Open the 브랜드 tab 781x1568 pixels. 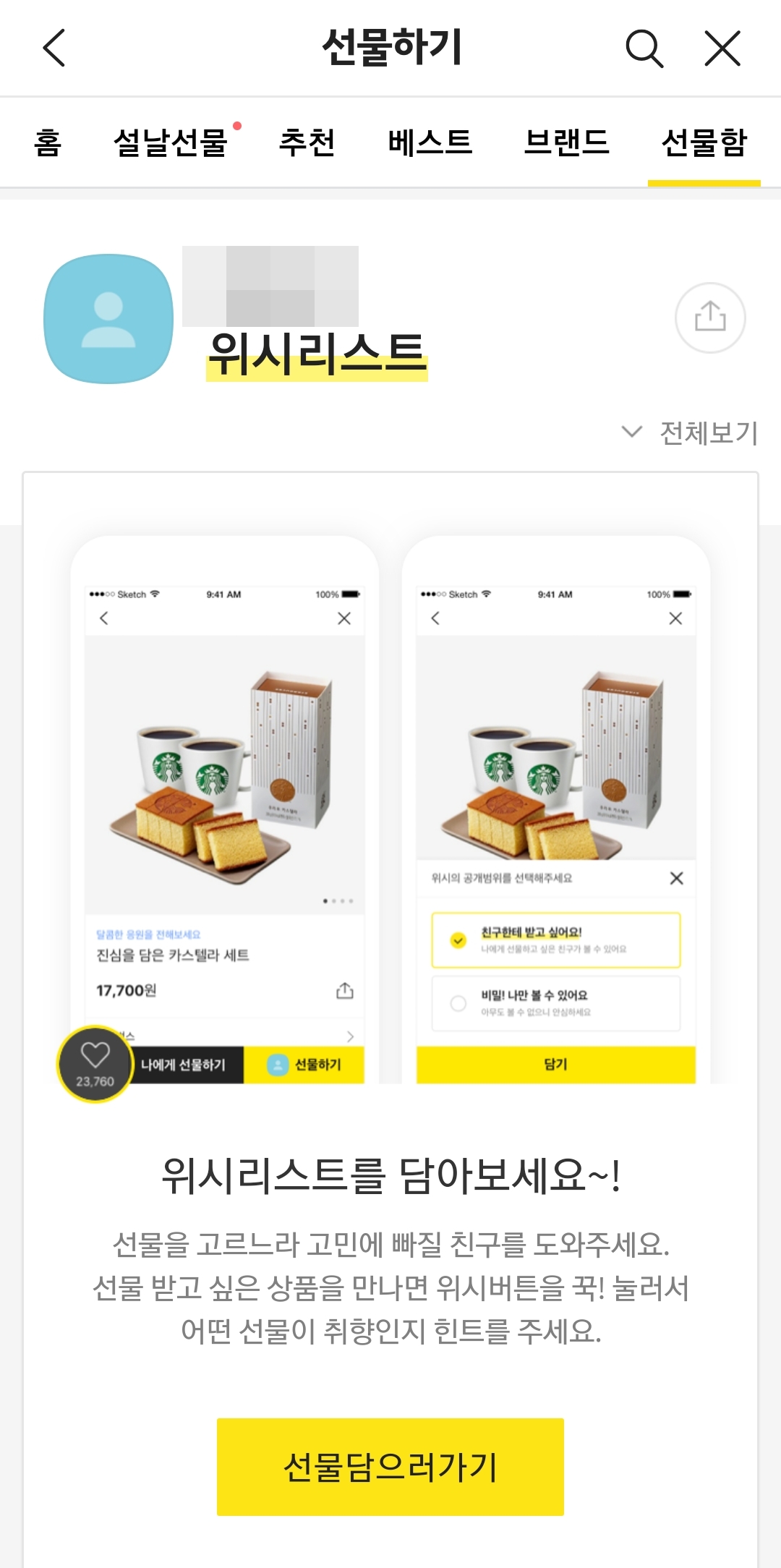click(568, 142)
